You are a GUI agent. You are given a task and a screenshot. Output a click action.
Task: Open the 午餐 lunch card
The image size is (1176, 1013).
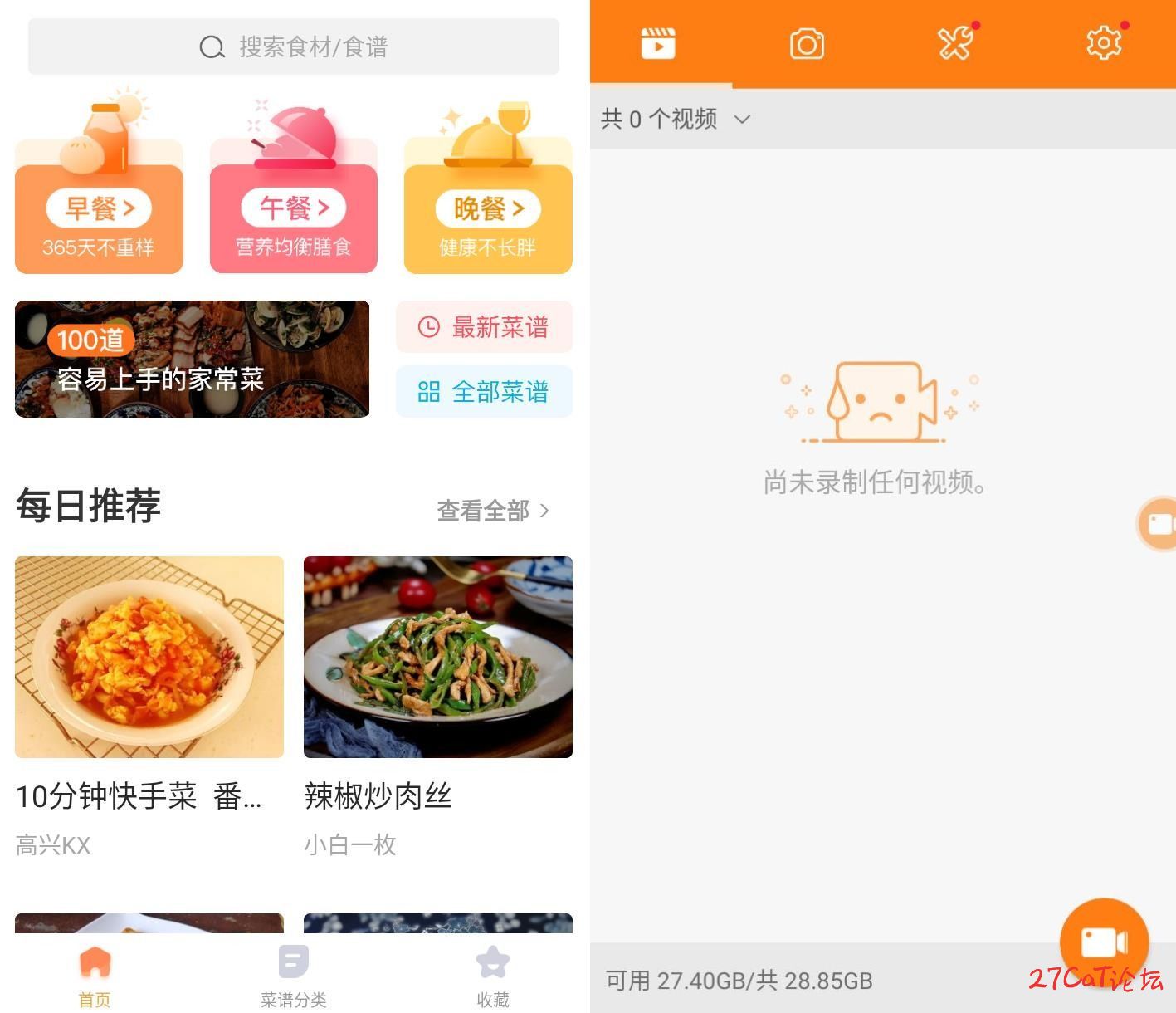pos(293,209)
